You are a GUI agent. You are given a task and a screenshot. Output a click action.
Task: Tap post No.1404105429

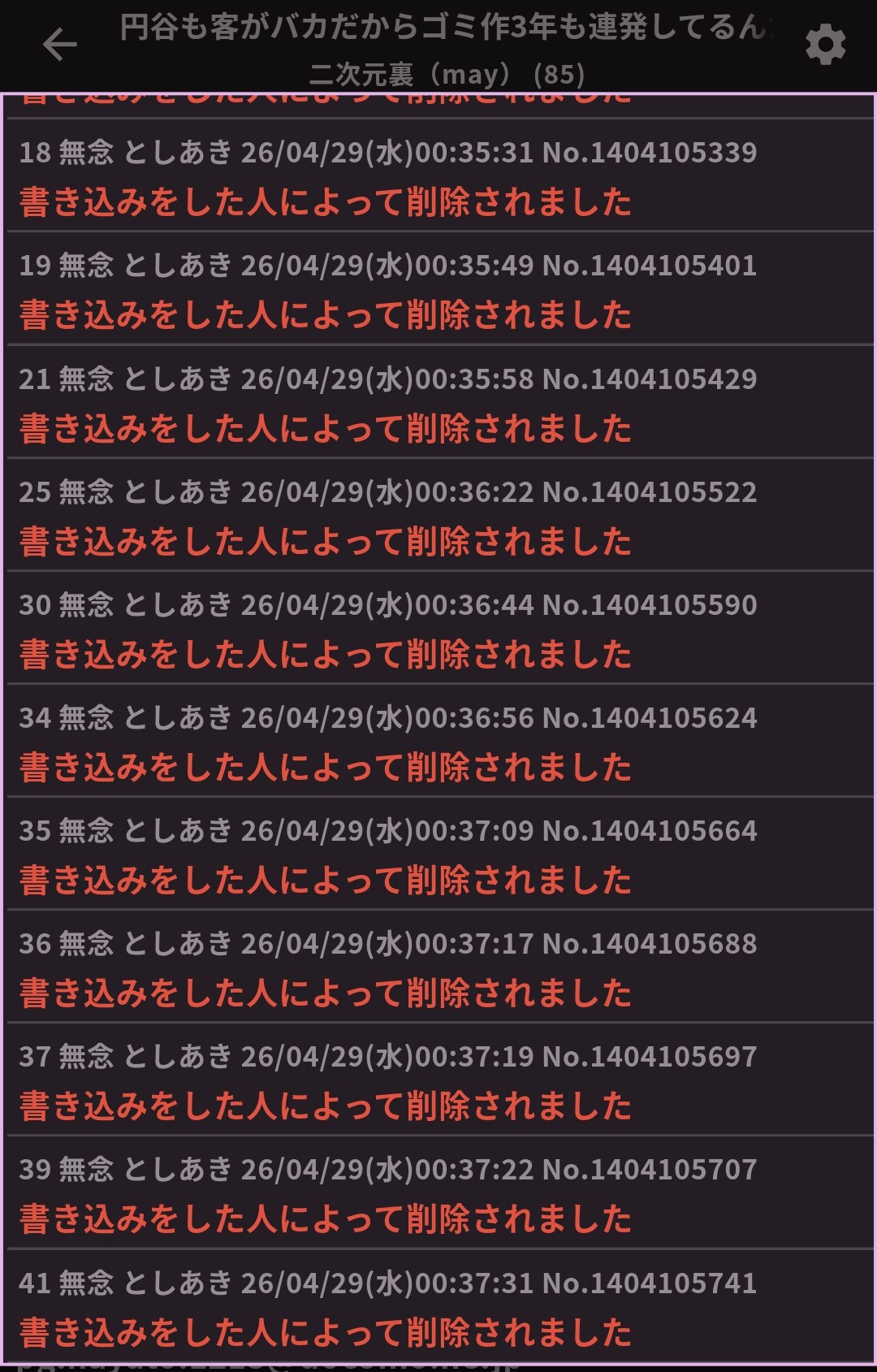[x=438, y=403]
